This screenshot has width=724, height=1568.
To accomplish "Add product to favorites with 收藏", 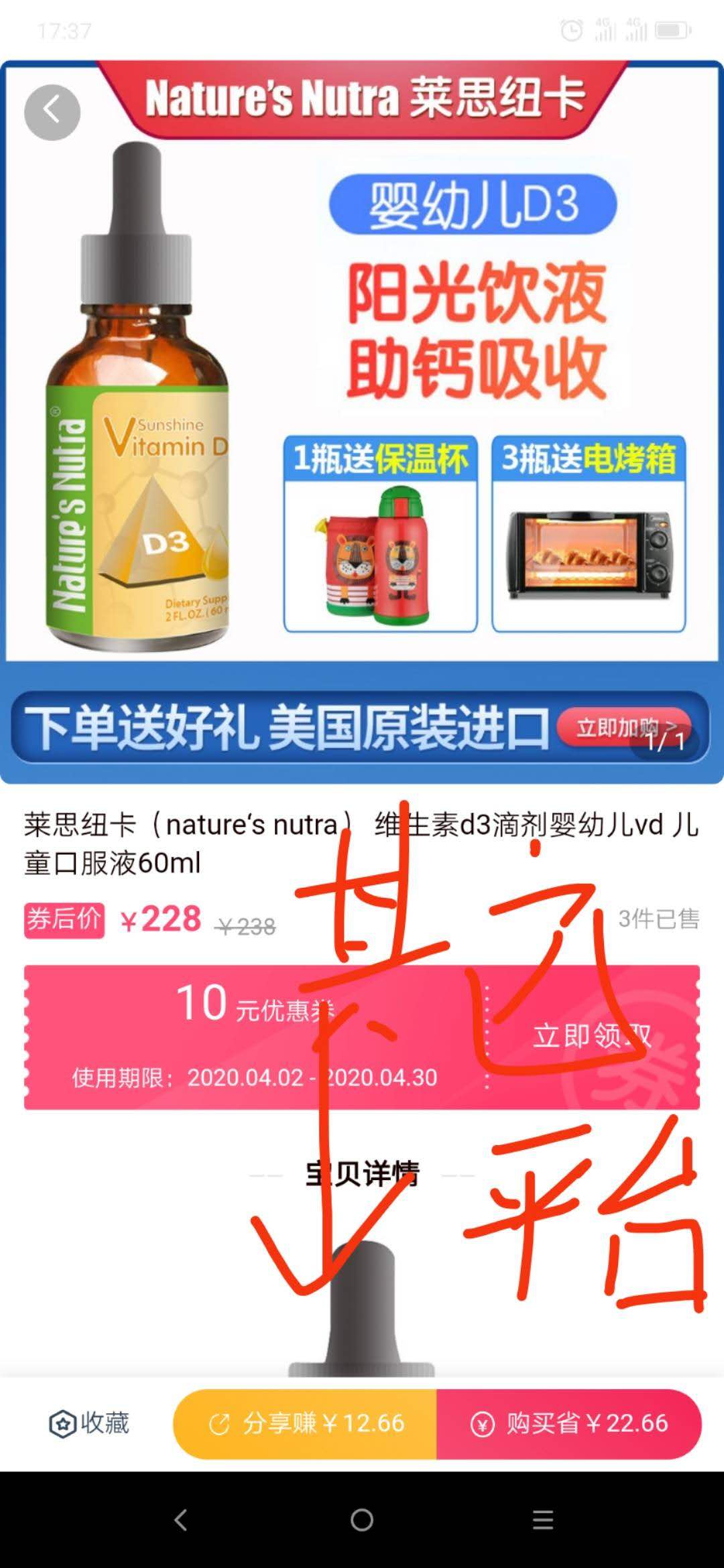I will [90, 1423].
